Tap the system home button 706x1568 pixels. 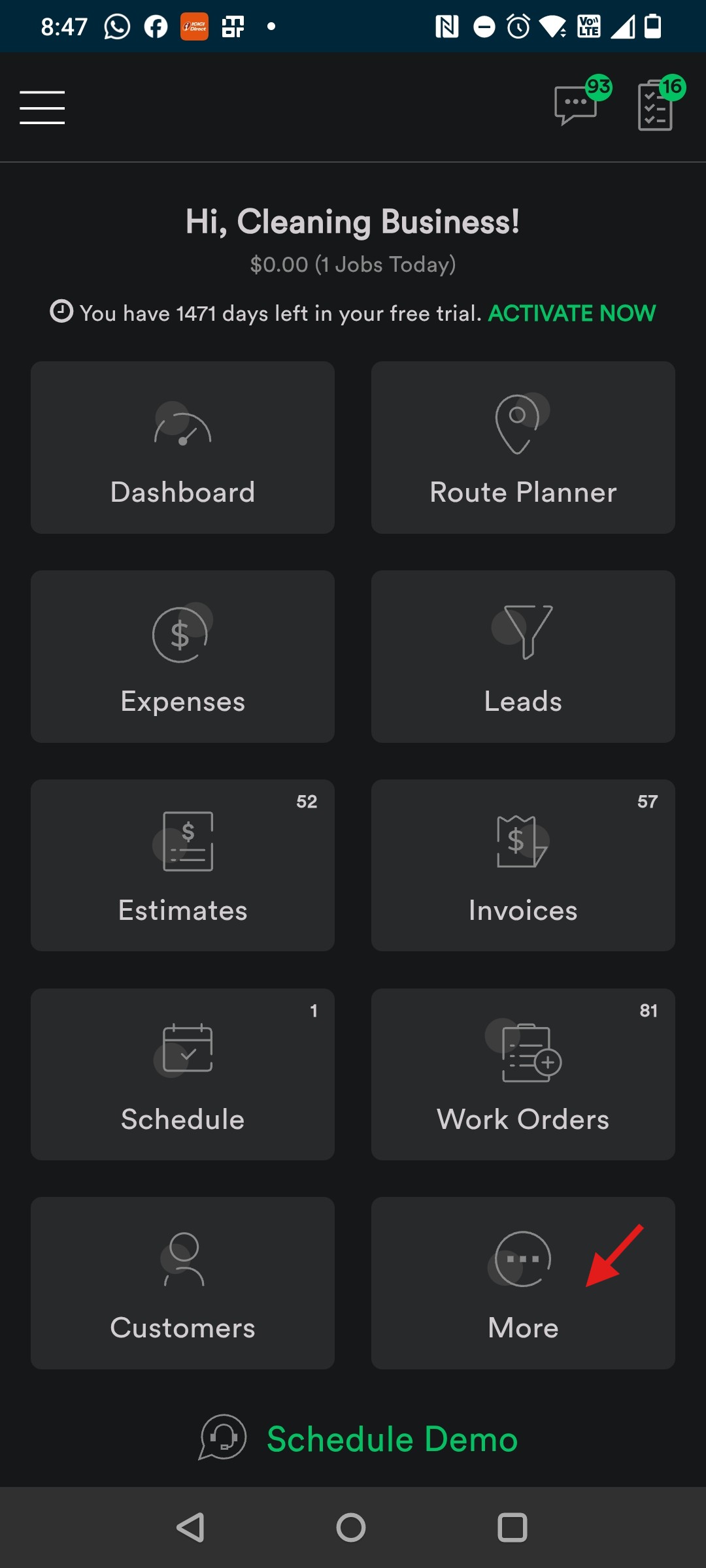(x=351, y=1527)
